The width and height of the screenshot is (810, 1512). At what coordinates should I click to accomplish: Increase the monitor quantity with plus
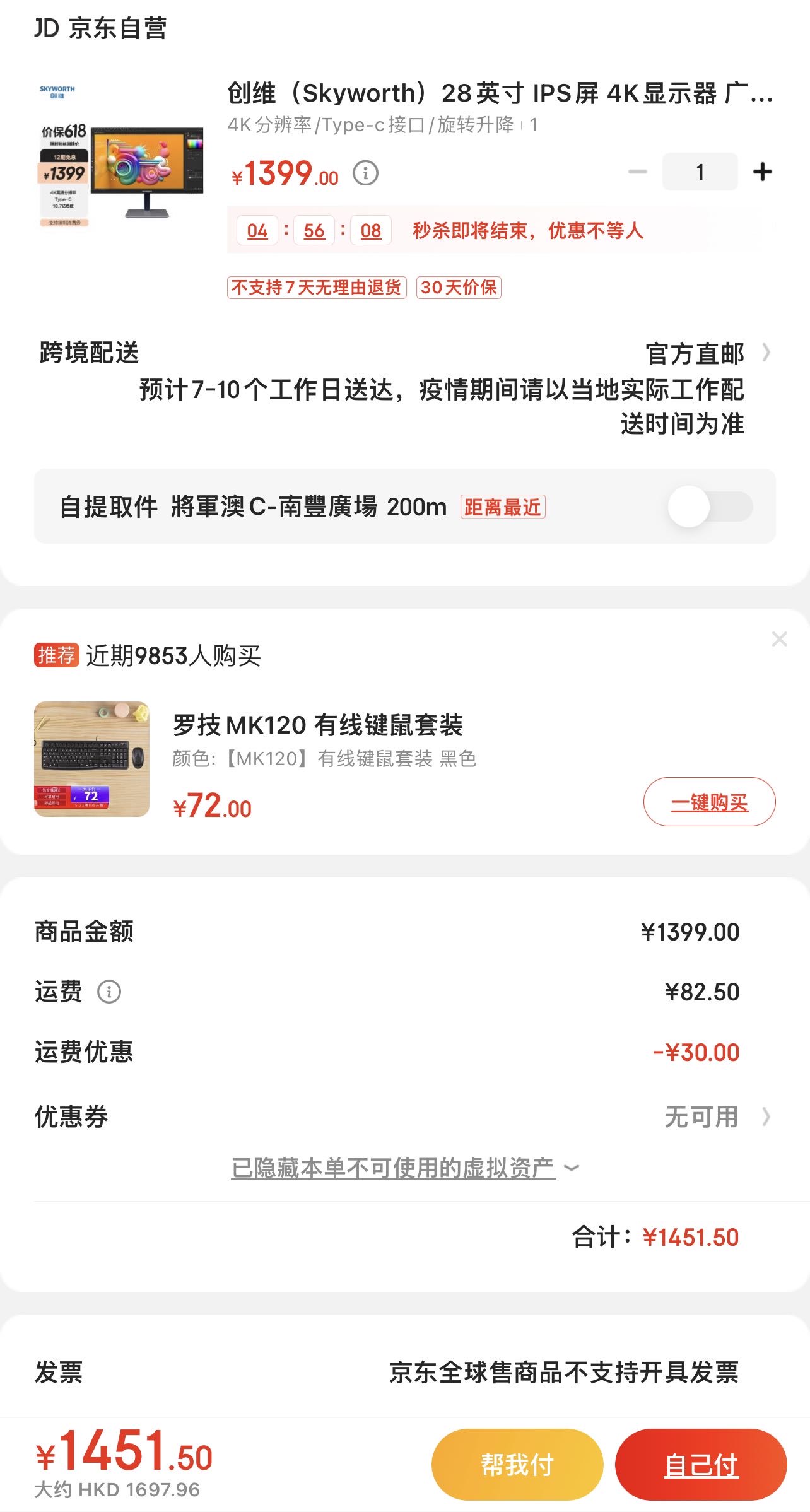[763, 172]
